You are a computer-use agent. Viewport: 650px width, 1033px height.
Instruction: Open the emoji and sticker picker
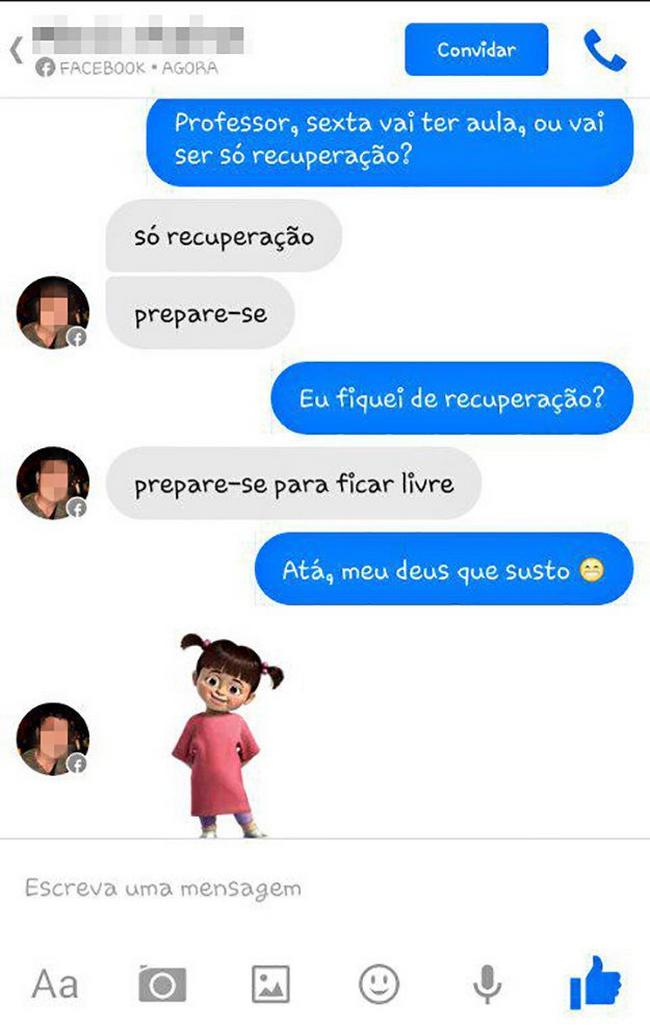point(379,984)
